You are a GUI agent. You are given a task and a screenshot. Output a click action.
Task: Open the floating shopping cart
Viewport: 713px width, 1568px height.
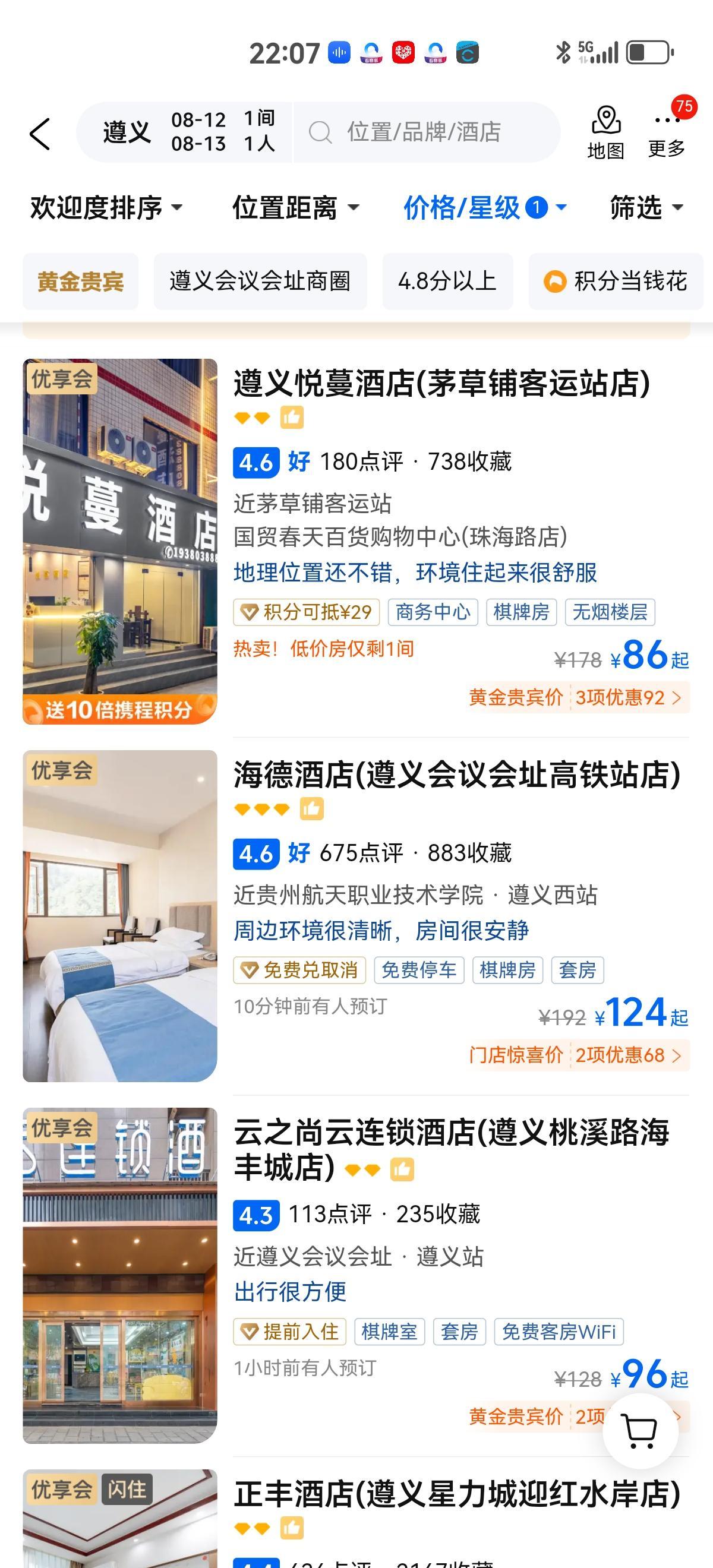(x=640, y=1431)
